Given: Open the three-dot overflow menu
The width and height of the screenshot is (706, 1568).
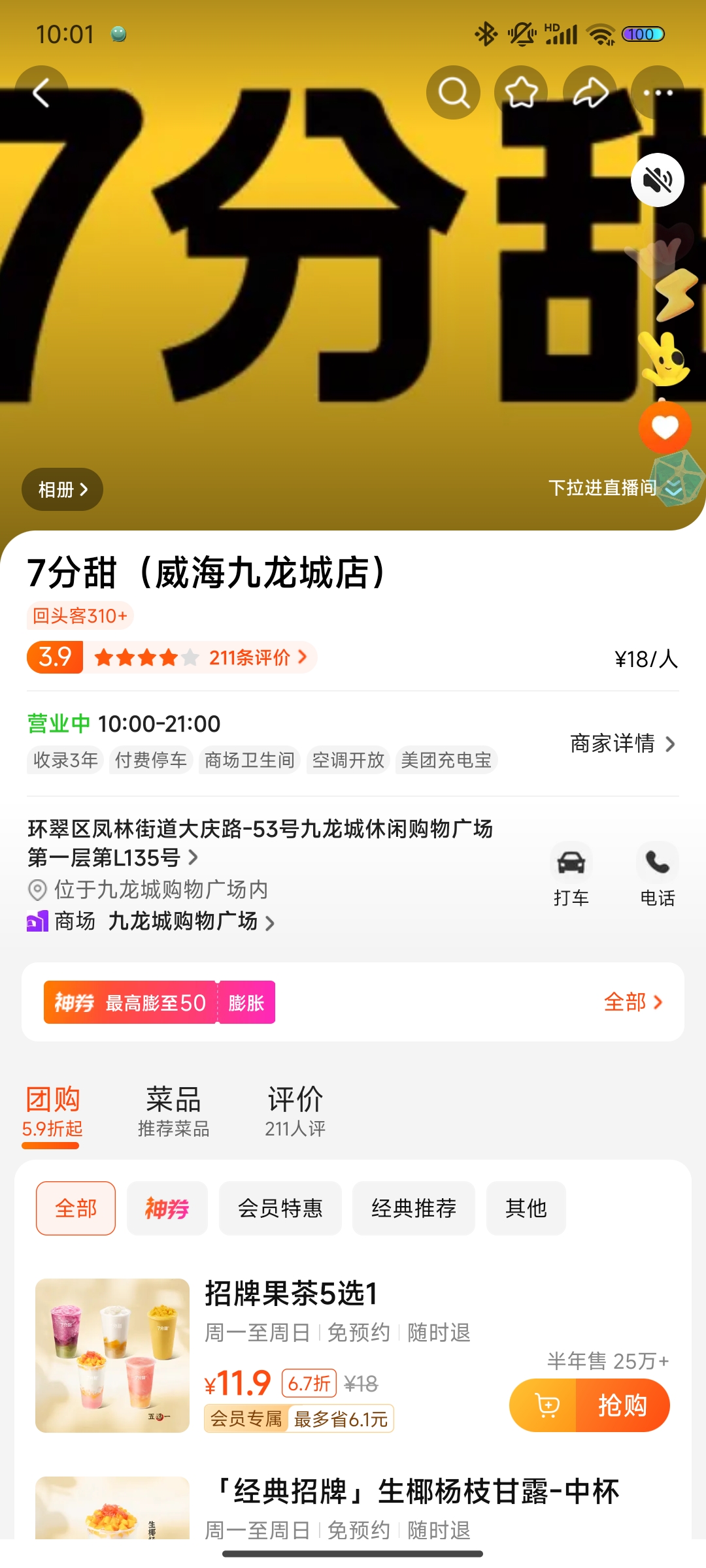Looking at the screenshot, I should pos(658,92).
